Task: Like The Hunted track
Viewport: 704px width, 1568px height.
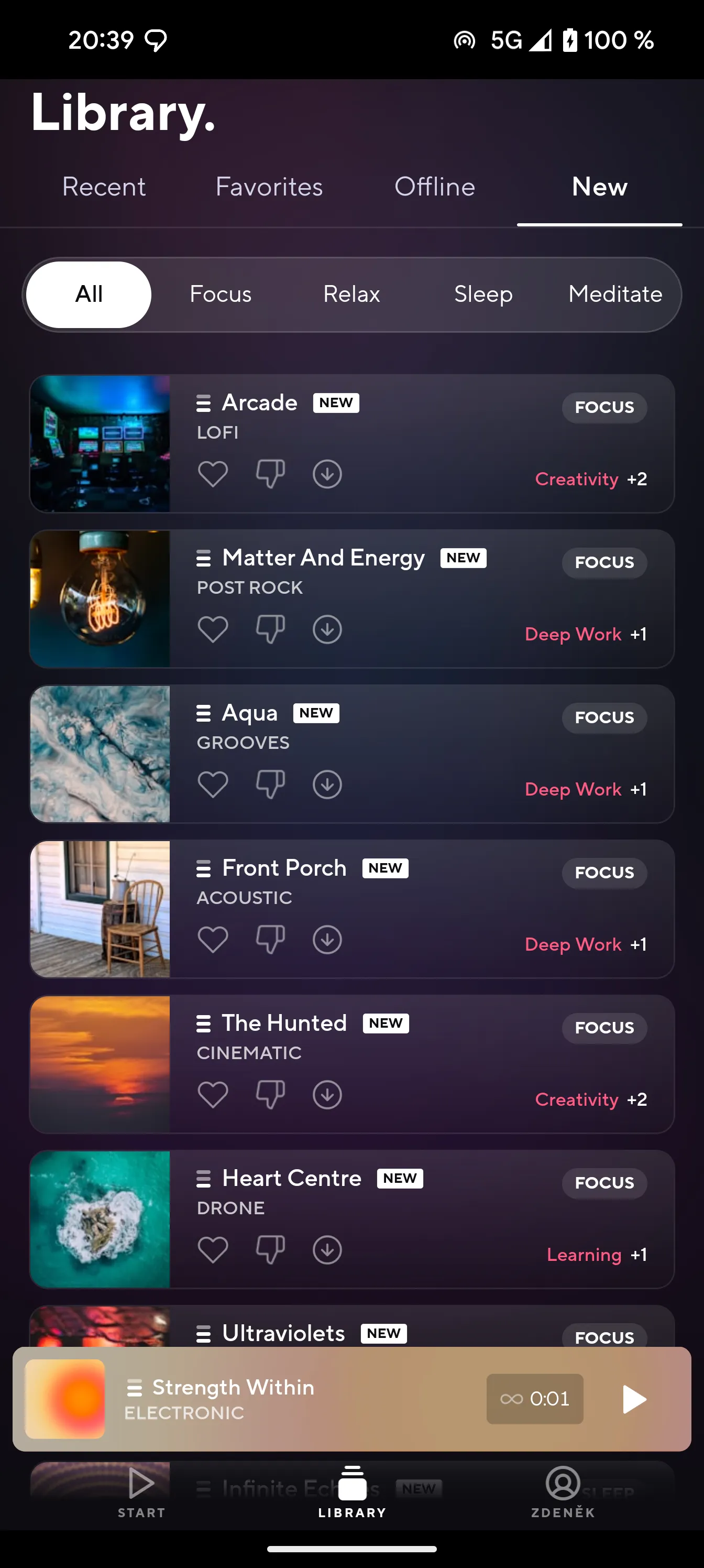Action: (213, 1094)
